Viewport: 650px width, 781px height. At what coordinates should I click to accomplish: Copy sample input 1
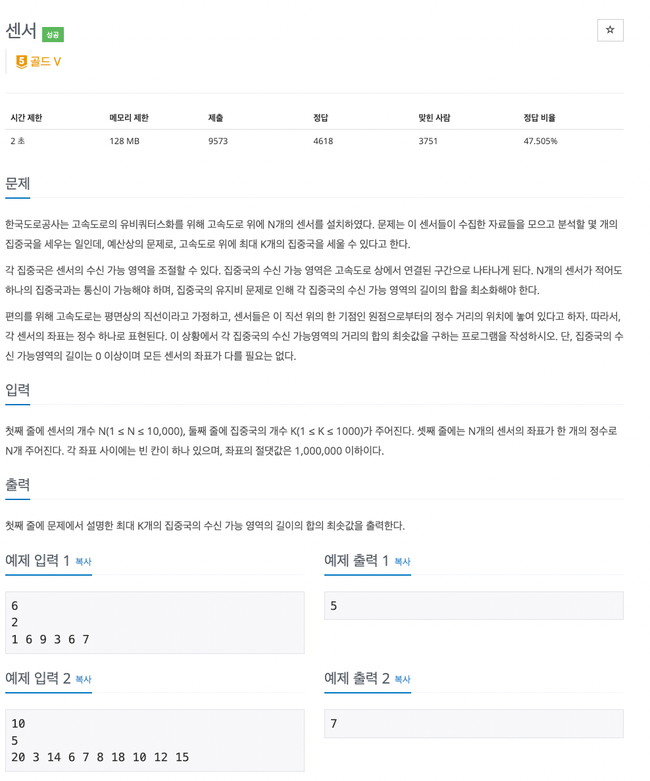(x=83, y=562)
